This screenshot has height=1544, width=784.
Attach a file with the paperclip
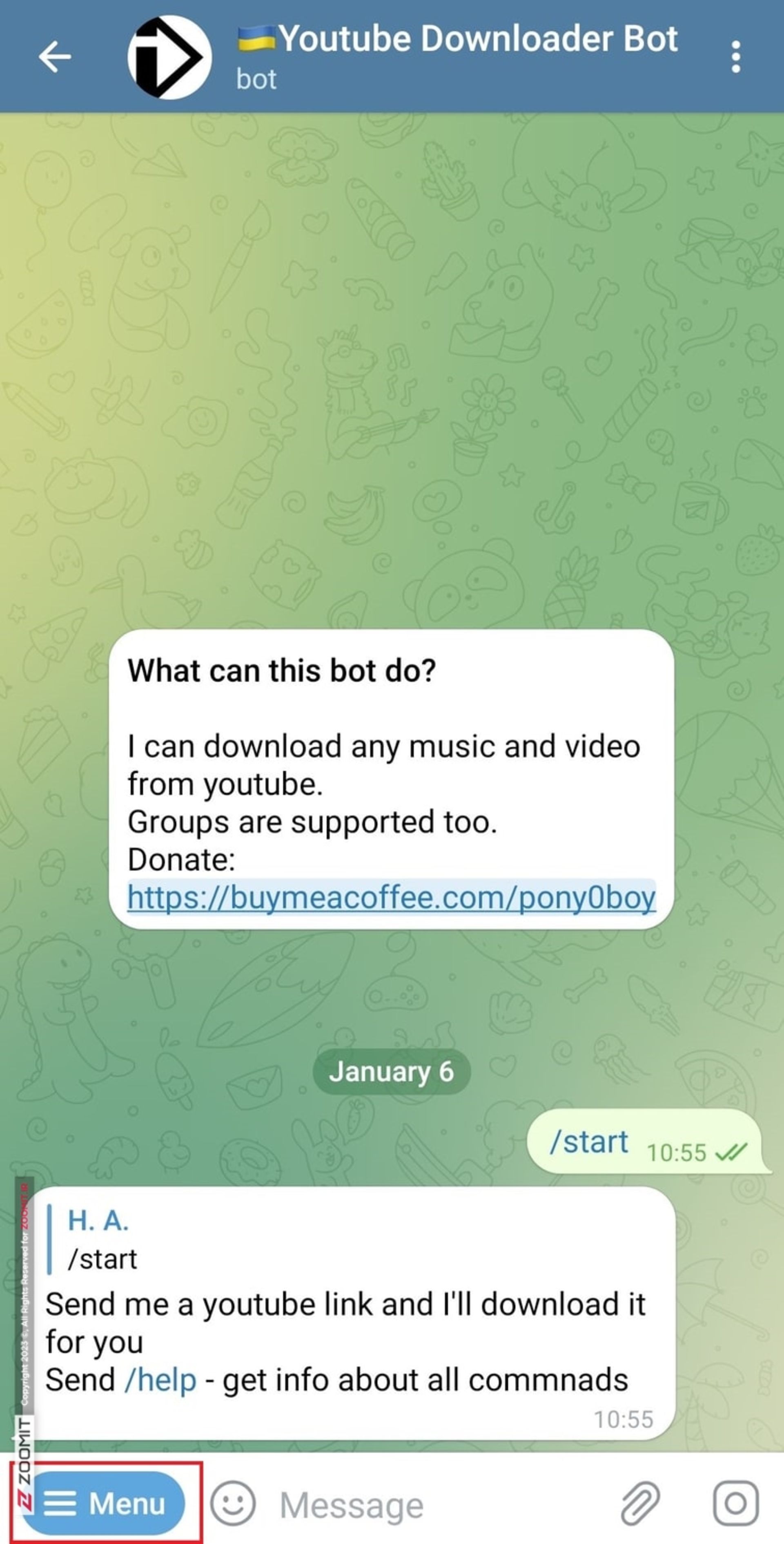(640, 1503)
